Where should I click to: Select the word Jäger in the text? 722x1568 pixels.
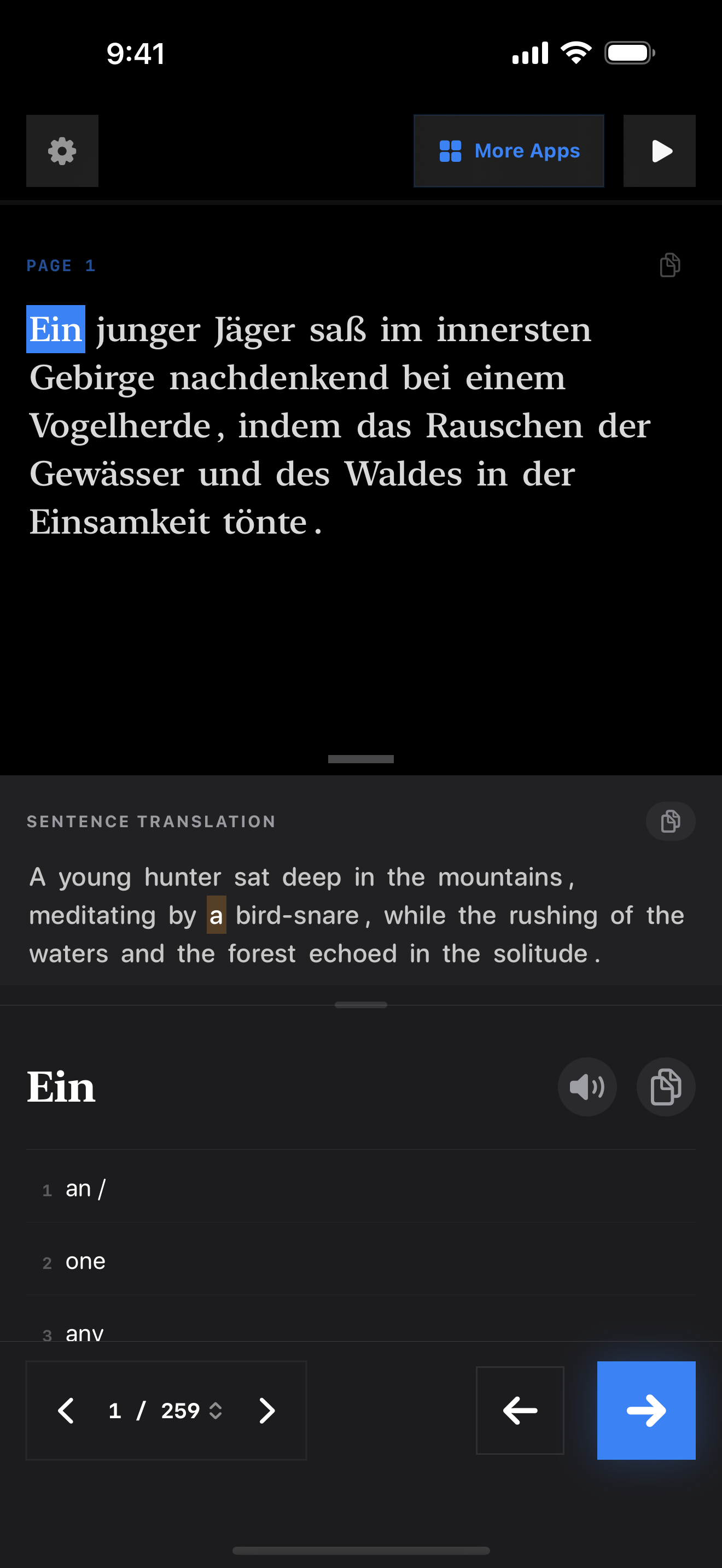pos(254,331)
